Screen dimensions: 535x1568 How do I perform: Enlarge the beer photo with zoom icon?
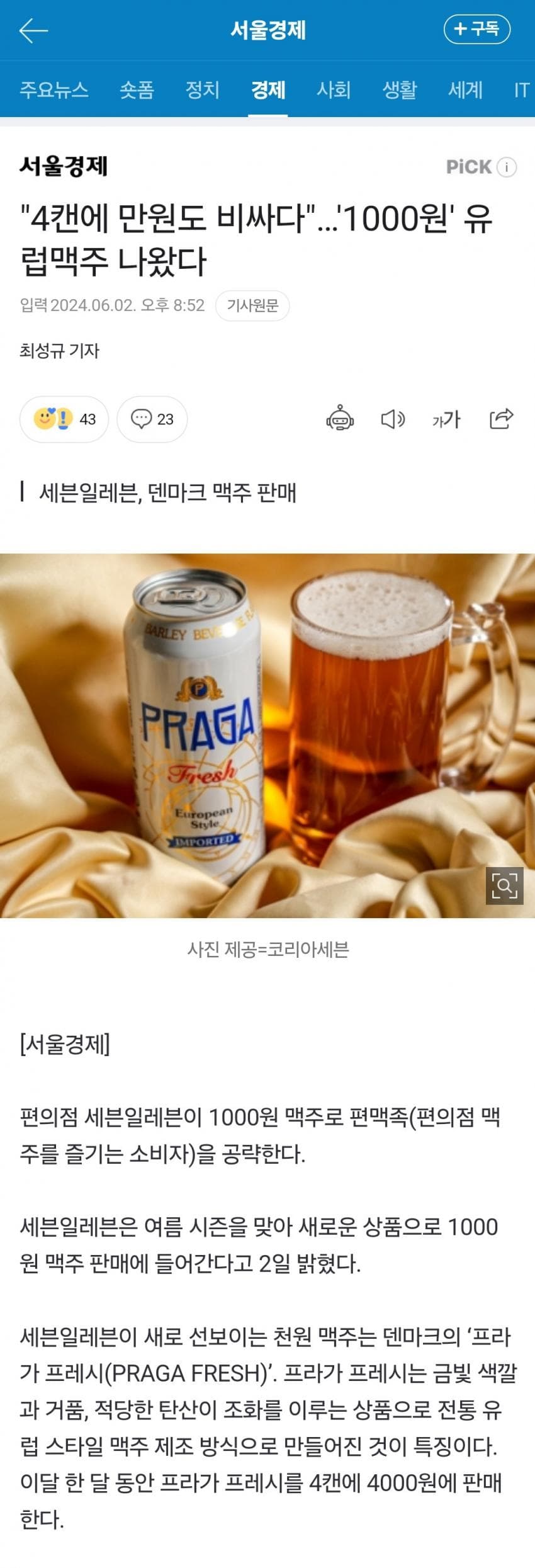504,886
